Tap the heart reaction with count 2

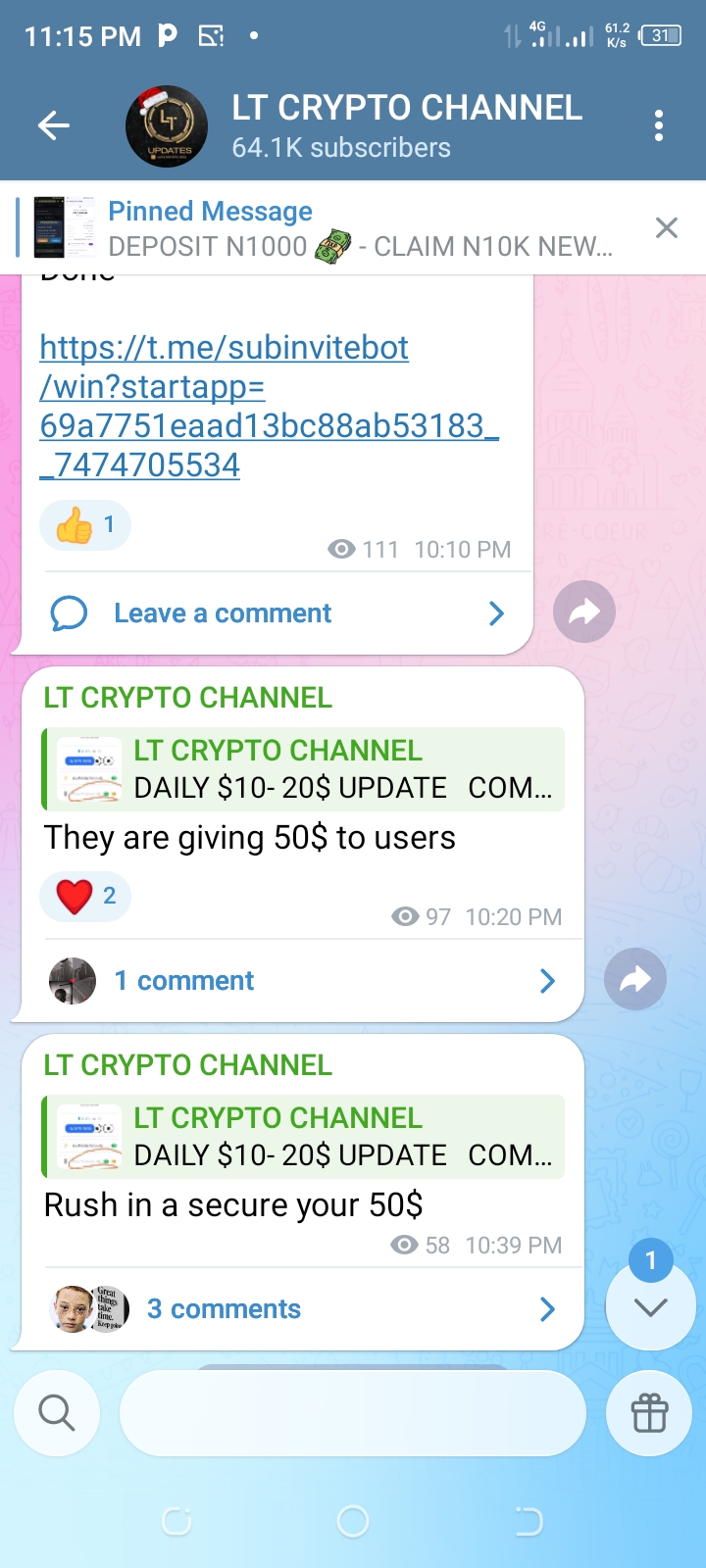click(x=84, y=896)
